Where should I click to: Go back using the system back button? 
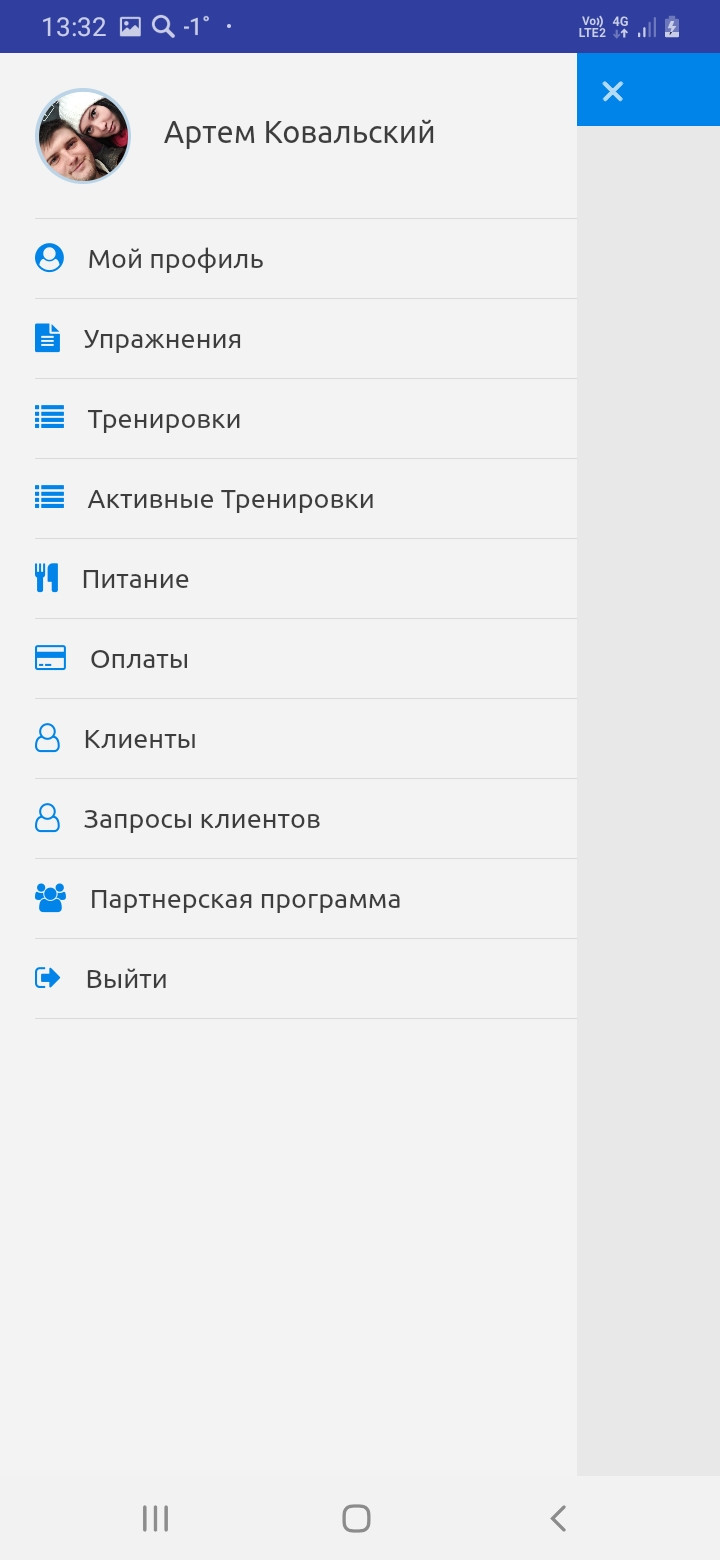(558, 1518)
